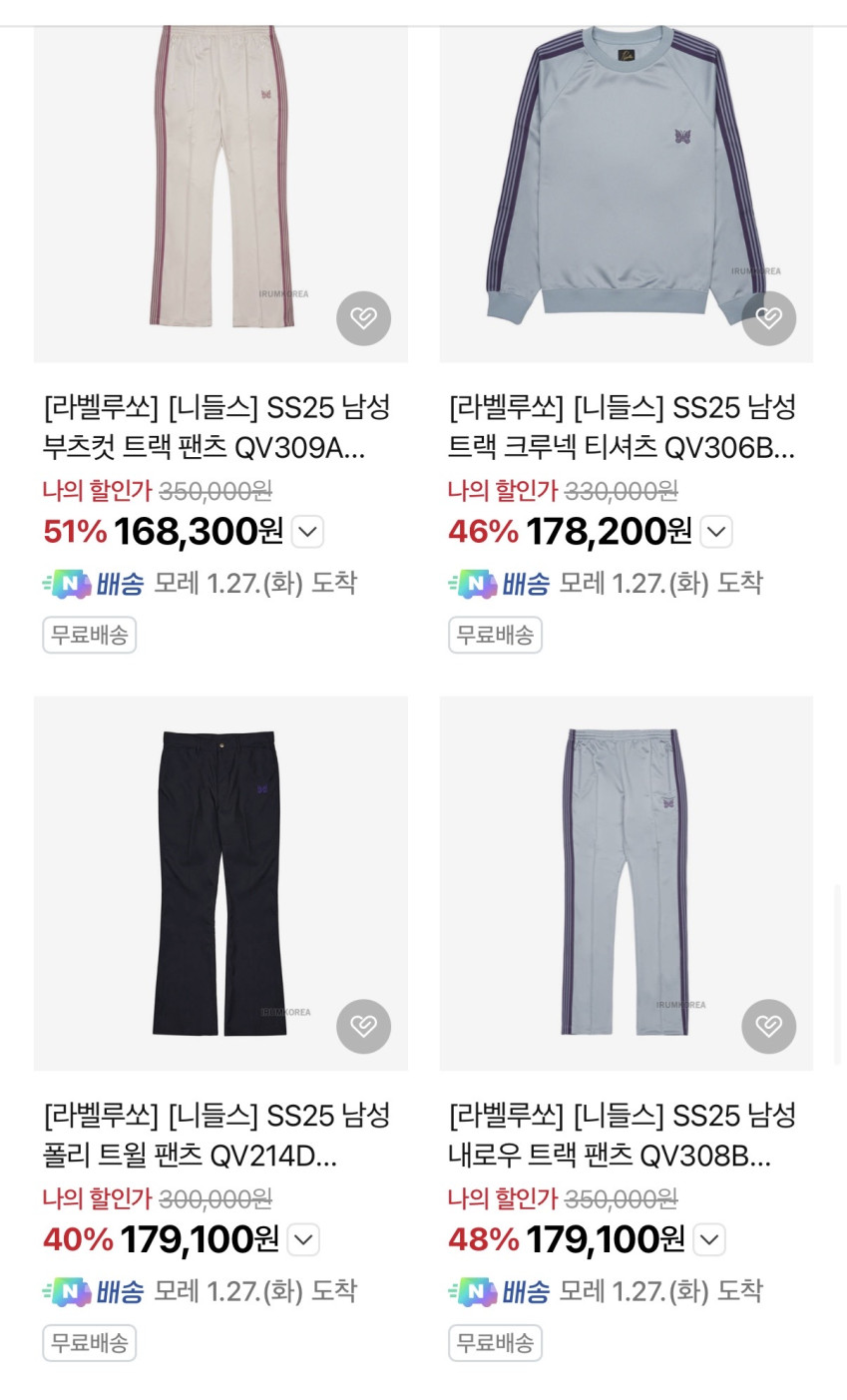The width and height of the screenshot is (847, 1400).
Task: Save the boot-cut track pants QV309A to wishlist
Action: pos(363,318)
